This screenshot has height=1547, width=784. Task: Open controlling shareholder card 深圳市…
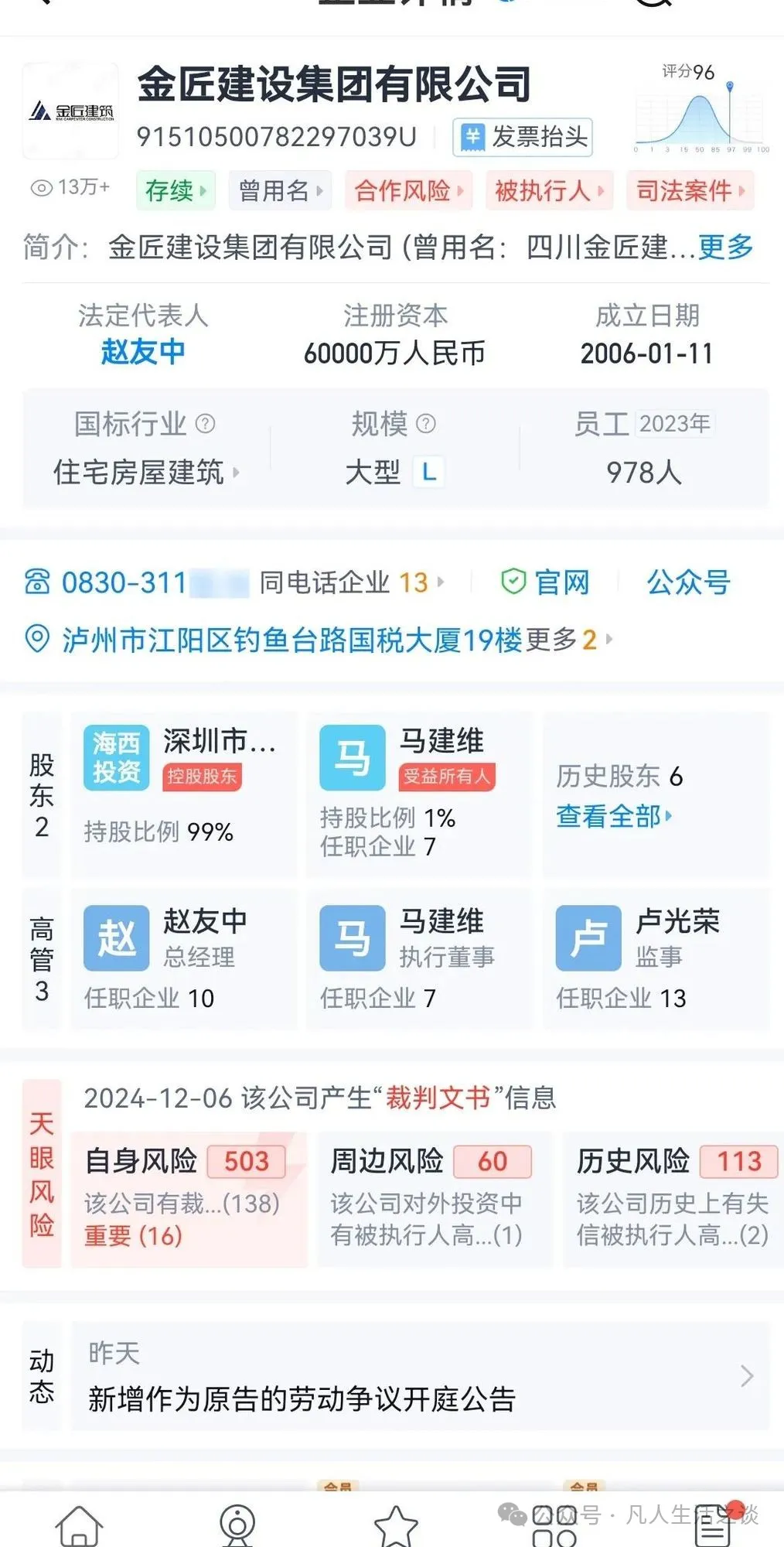pos(184,794)
